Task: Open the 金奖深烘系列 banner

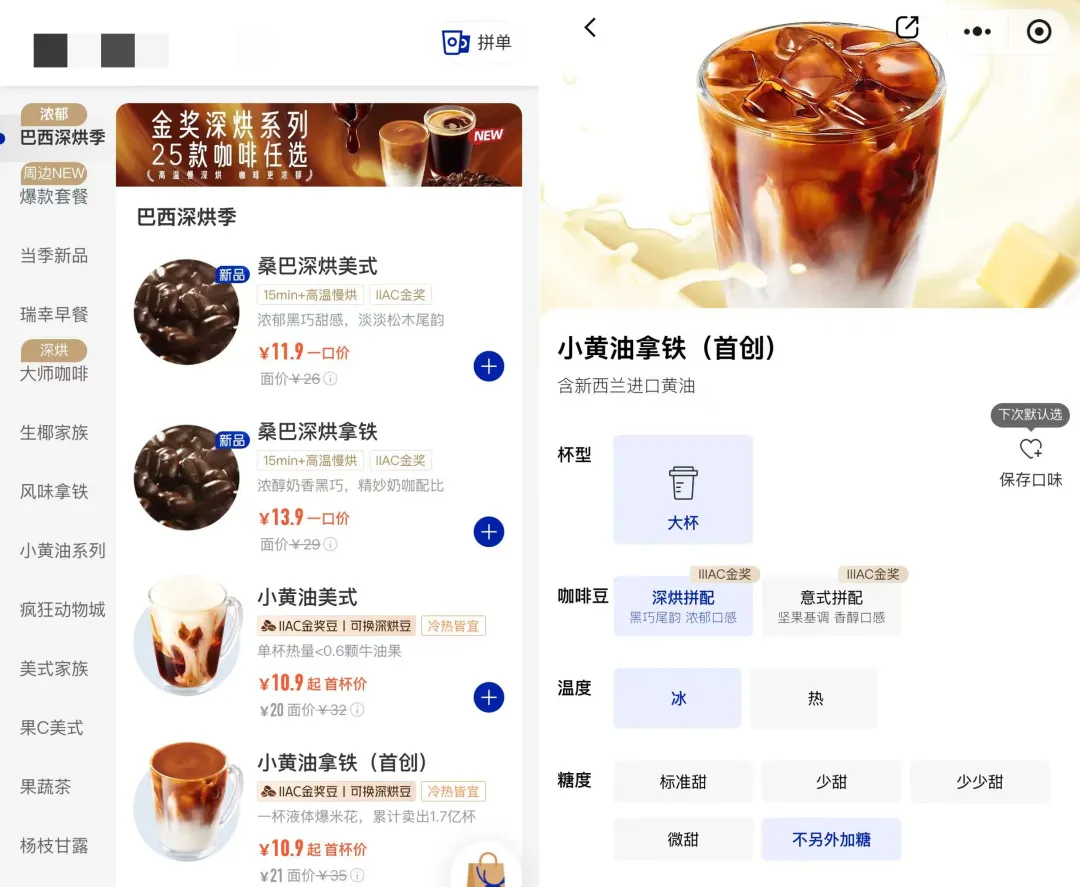Action: click(x=319, y=145)
